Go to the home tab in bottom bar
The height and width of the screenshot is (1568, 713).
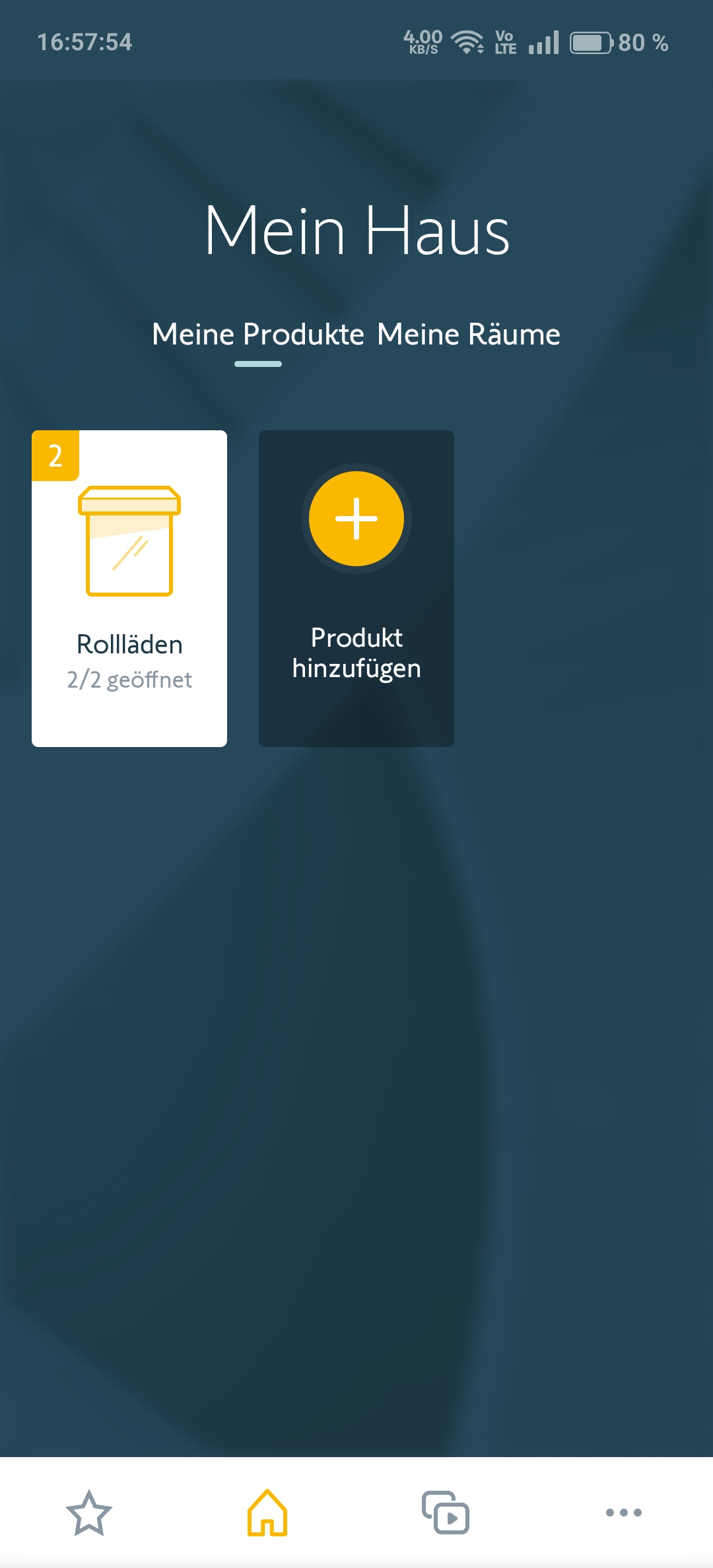tap(267, 1513)
